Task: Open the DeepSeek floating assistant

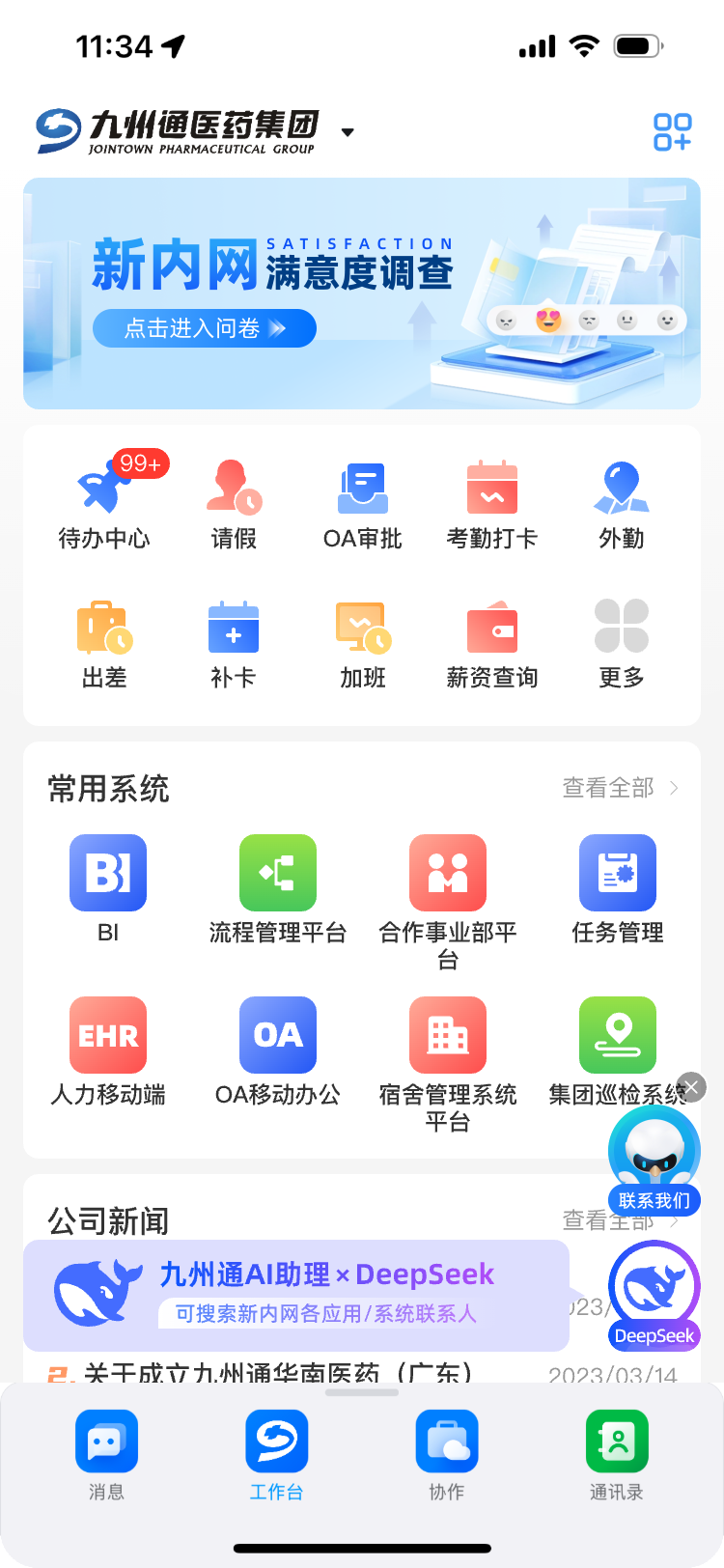Action: (654, 1294)
